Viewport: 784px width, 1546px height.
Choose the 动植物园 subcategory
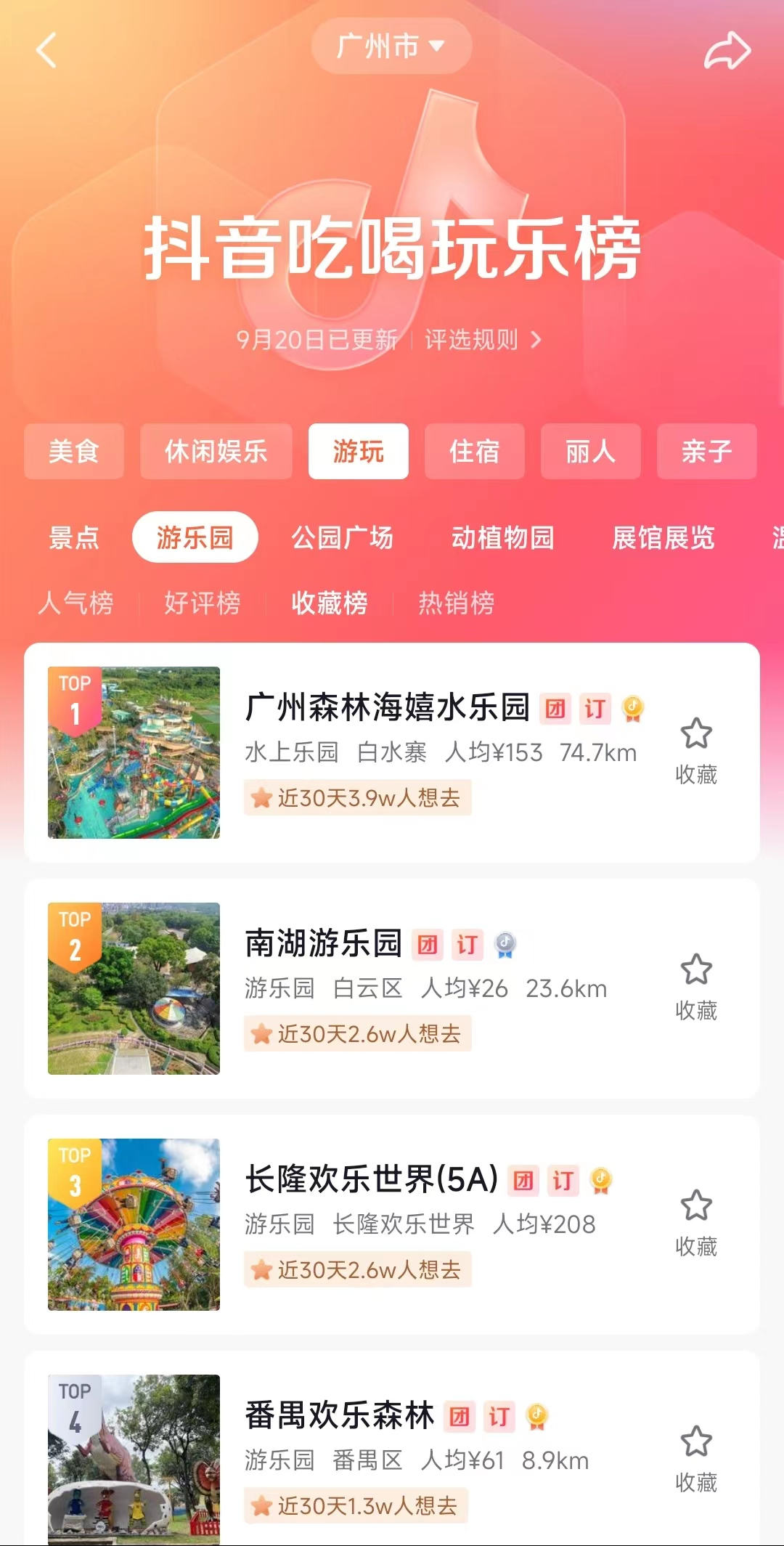502,537
